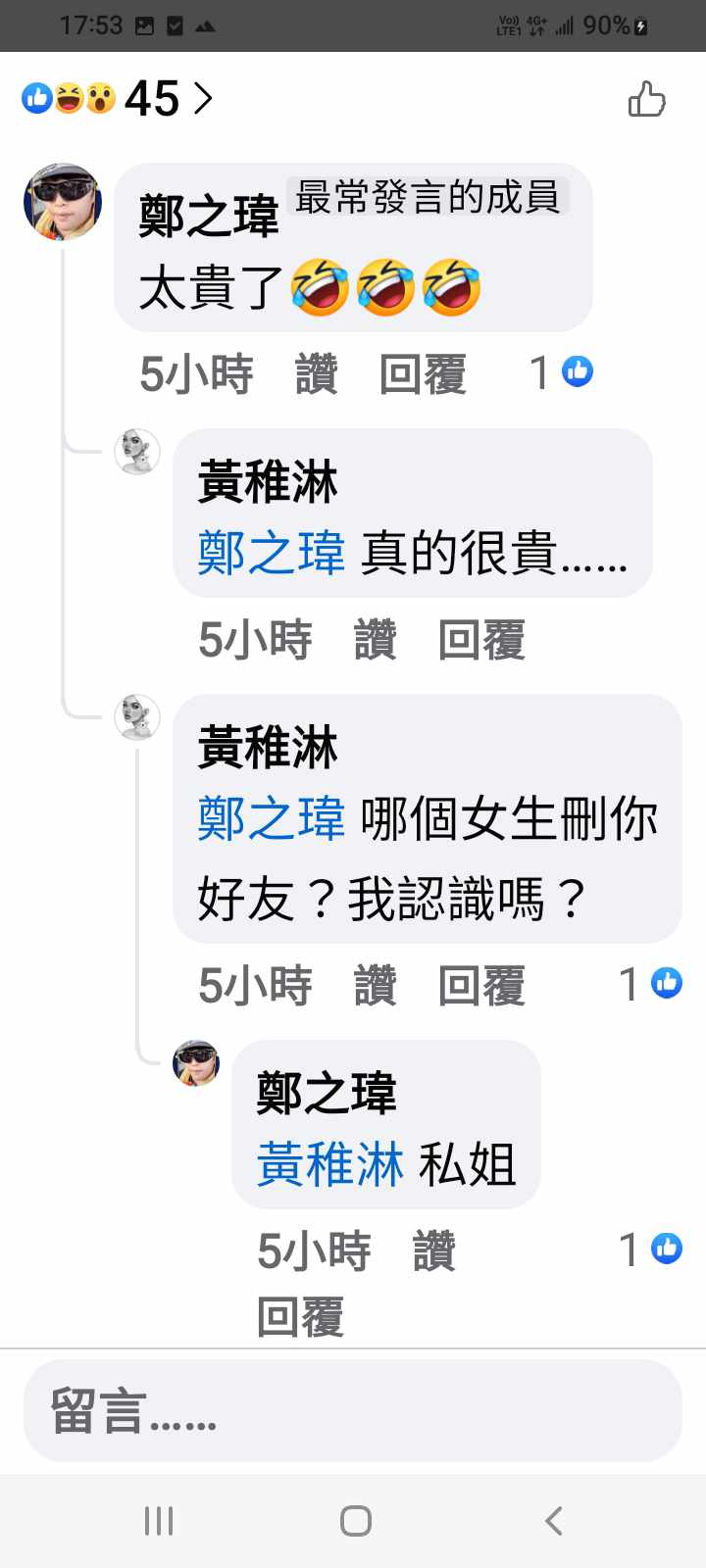
Task: Reply to 黃稚淋's 真的很貴 comment
Action: (x=480, y=640)
